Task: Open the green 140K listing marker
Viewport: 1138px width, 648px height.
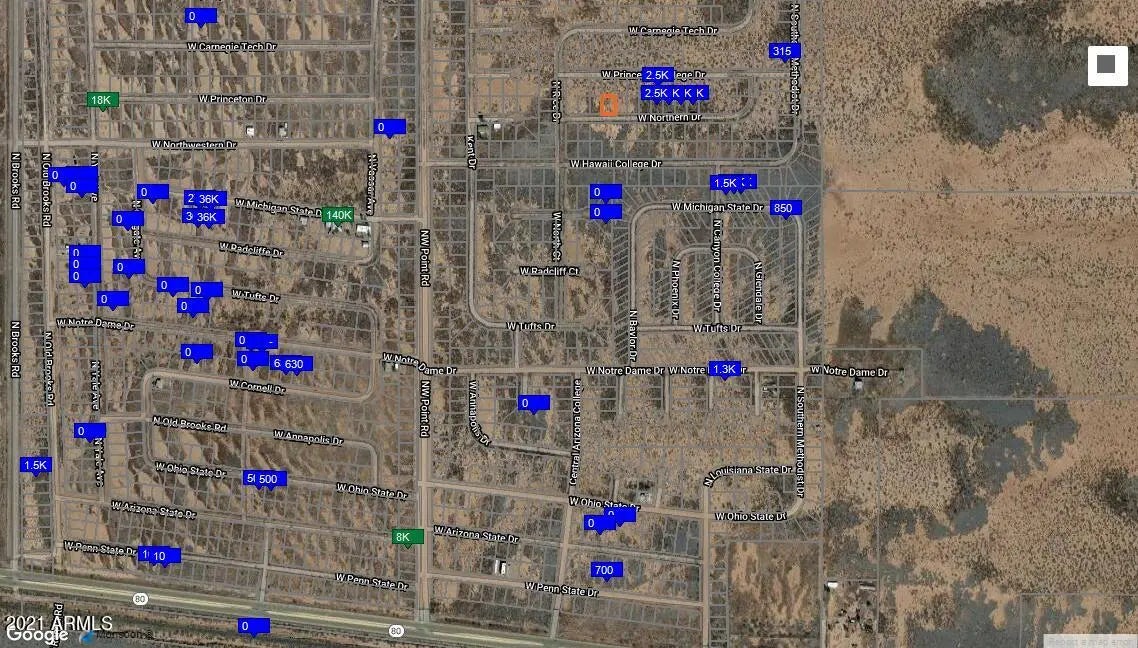Action: tap(338, 215)
